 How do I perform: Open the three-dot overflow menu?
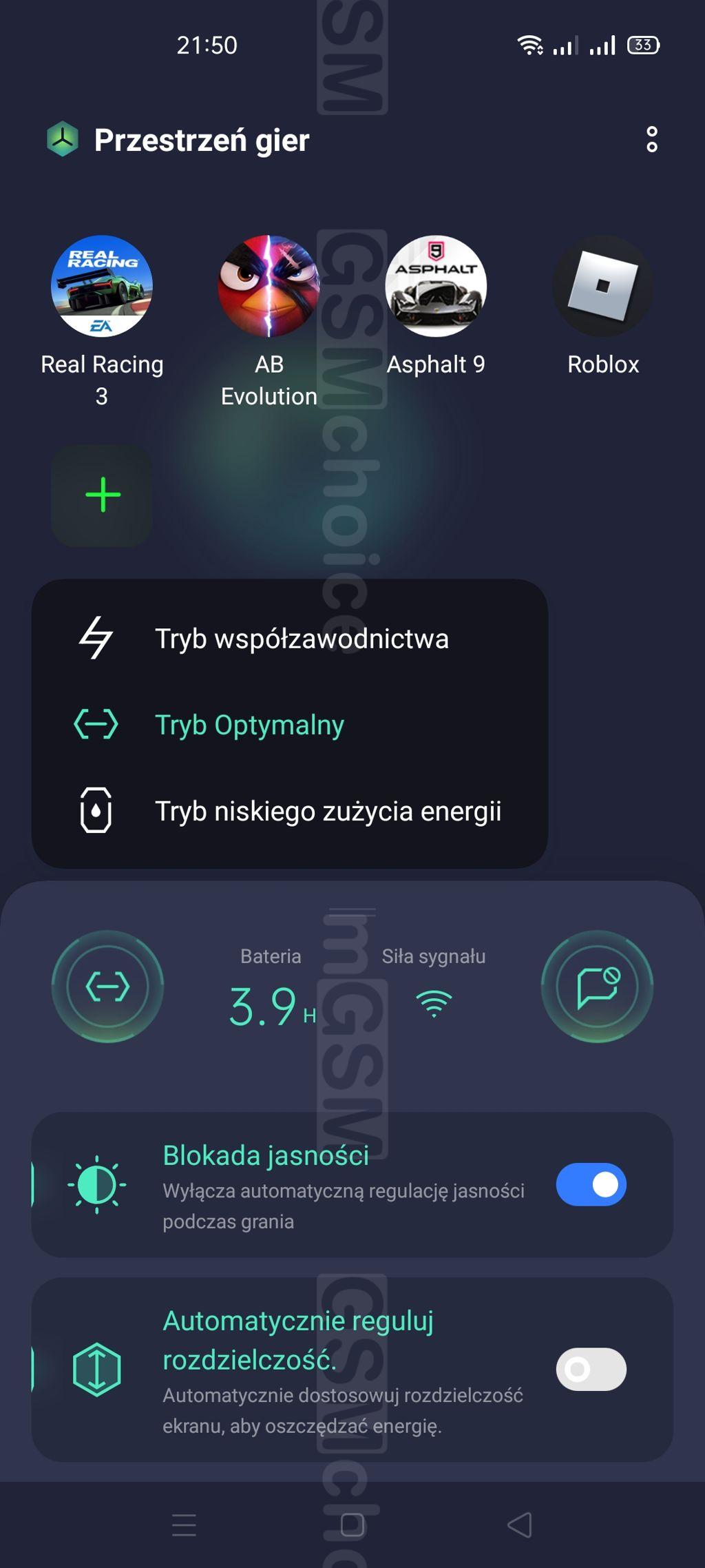651,140
